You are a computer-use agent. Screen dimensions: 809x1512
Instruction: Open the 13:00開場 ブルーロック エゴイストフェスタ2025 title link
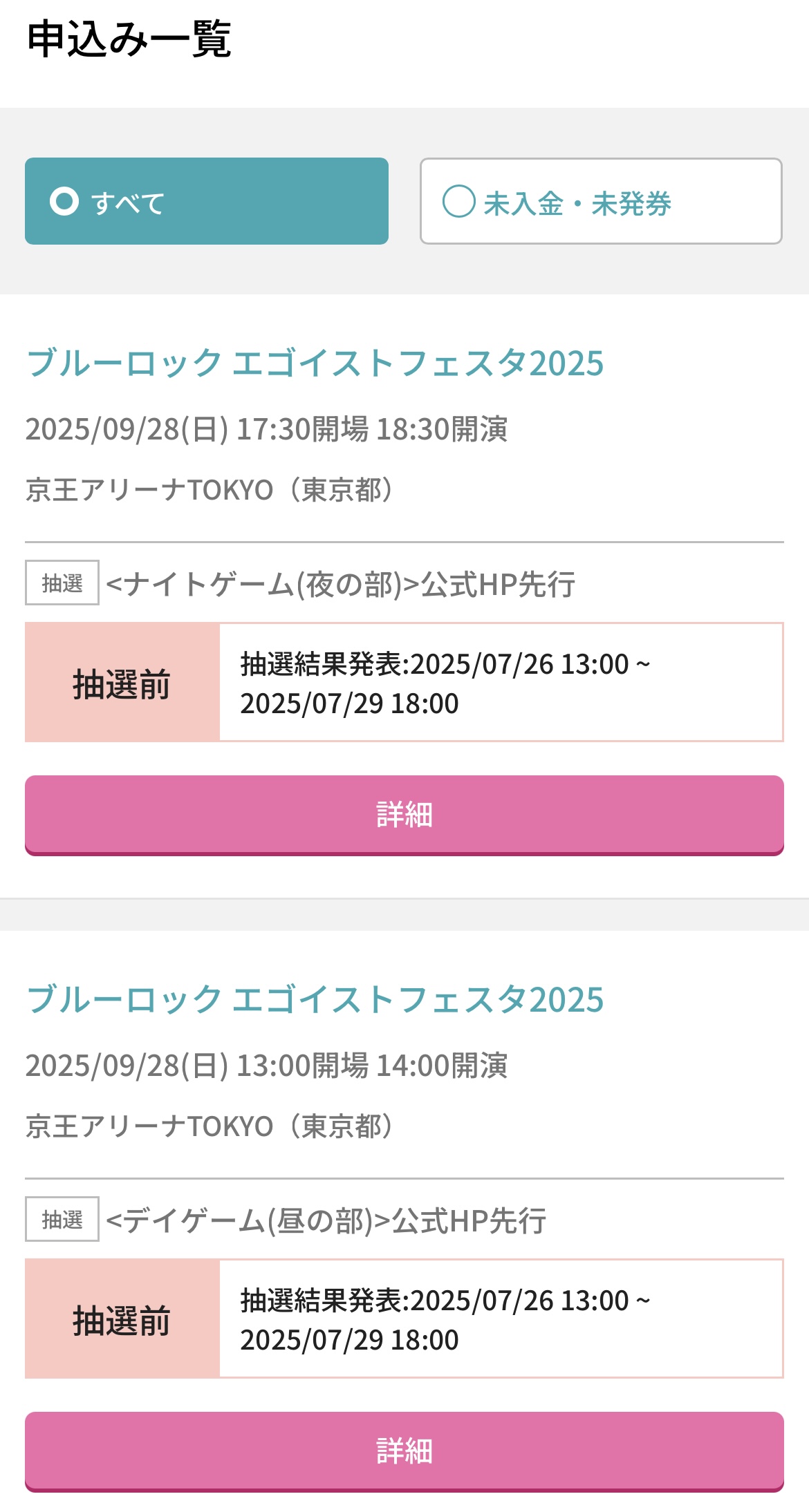tap(315, 999)
